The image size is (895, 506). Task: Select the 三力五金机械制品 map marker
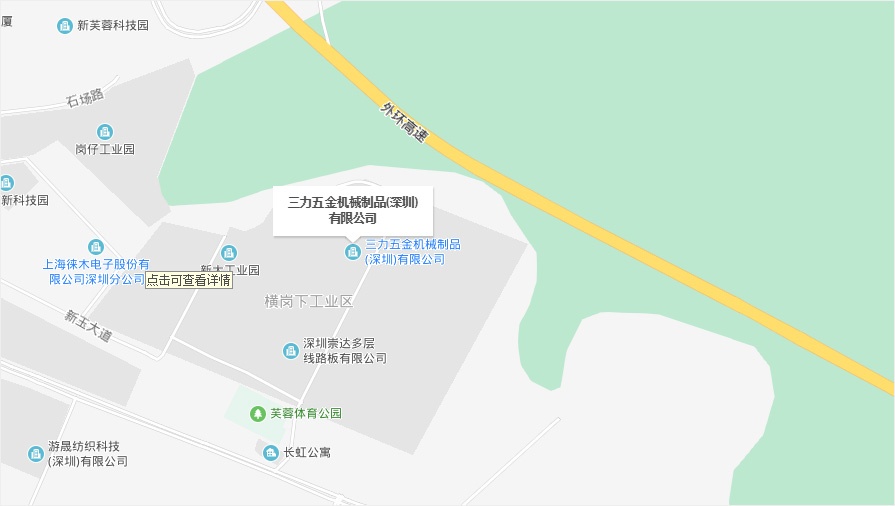click(x=352, y=251)
